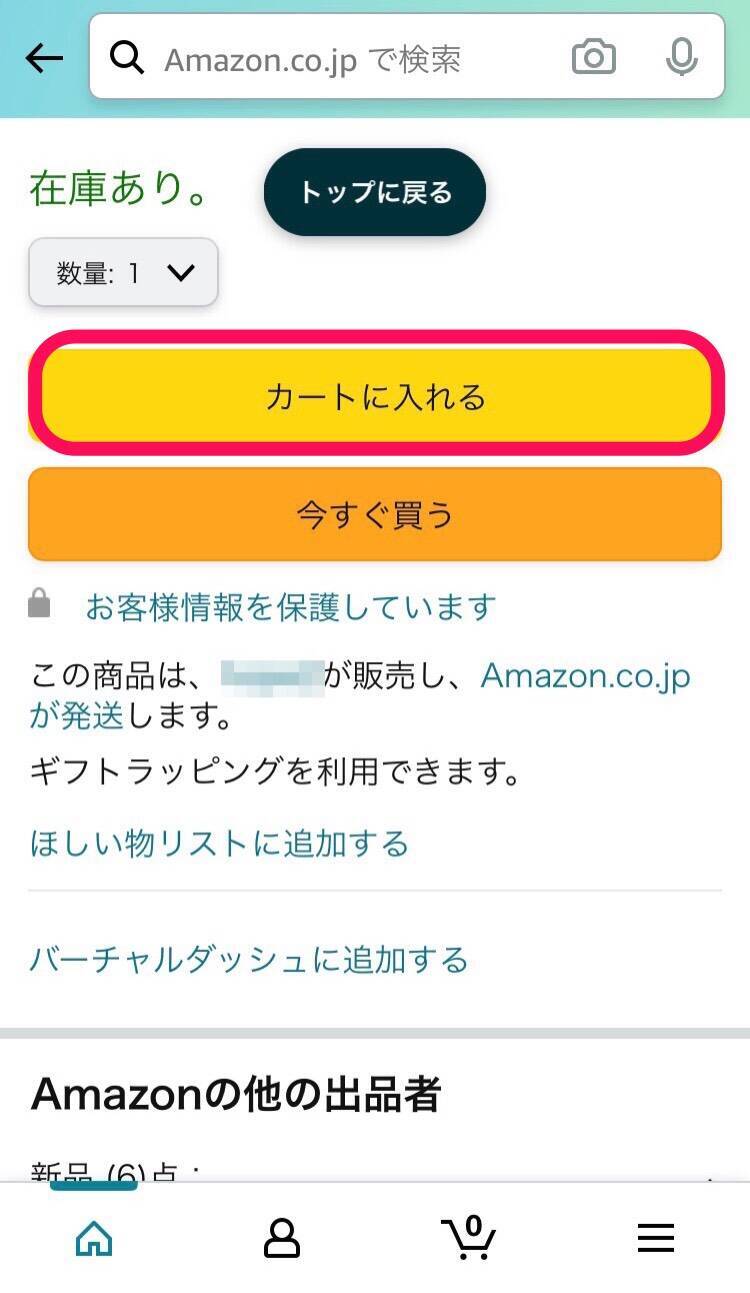This screenshot has height=1293, width=750.
Task: Go back using the arrow icon
Action: click(44, 58)
